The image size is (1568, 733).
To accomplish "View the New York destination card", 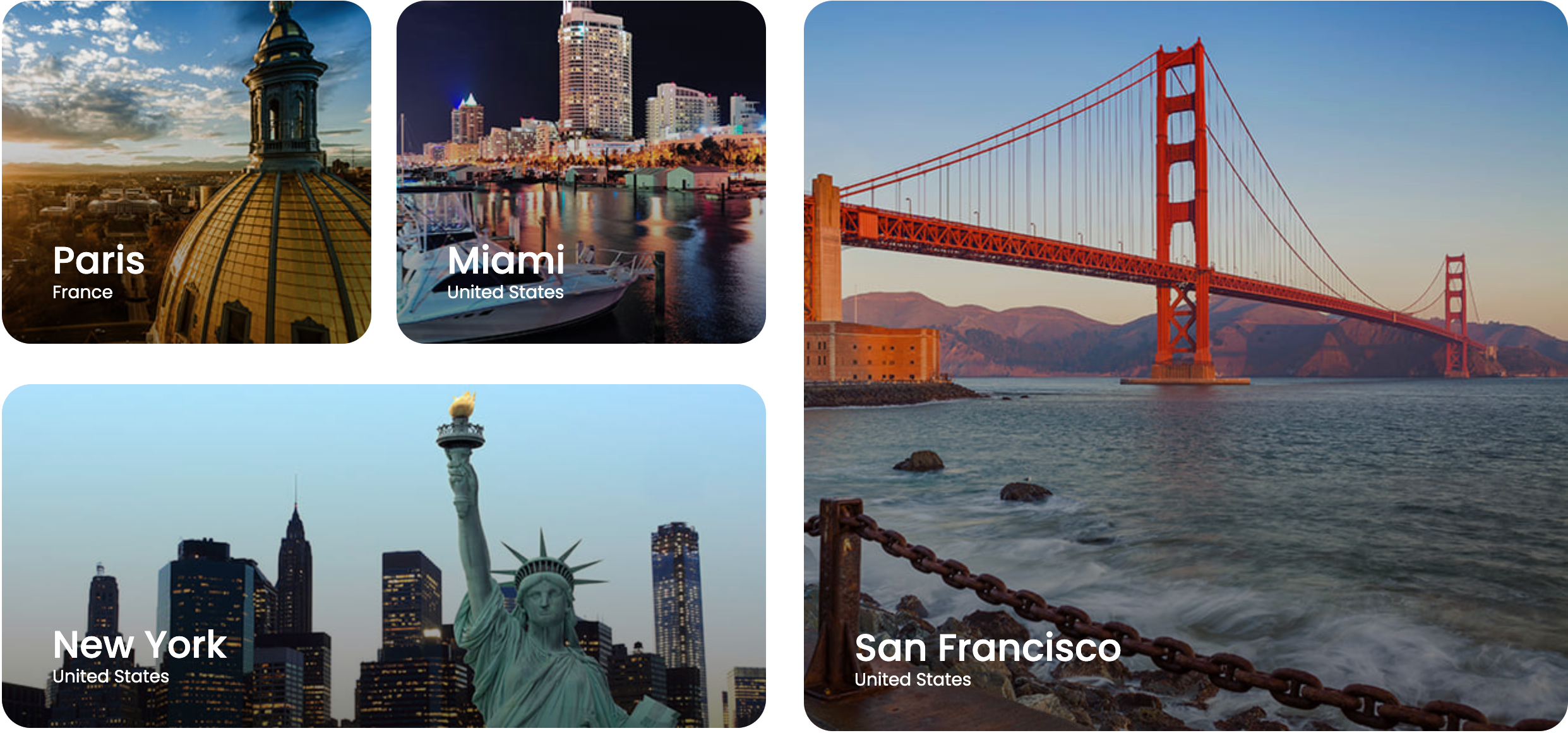I will [x=383, y=556].
